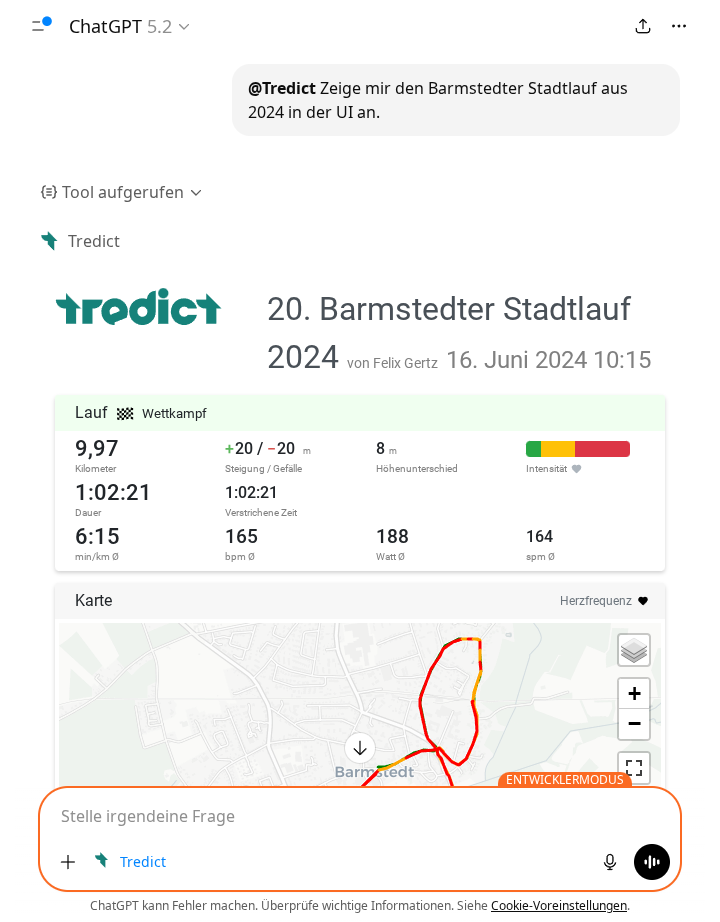Open the Tredict tool selector in the composer
The width and height of the screenshot is (720, 922).
click(131, 861)
